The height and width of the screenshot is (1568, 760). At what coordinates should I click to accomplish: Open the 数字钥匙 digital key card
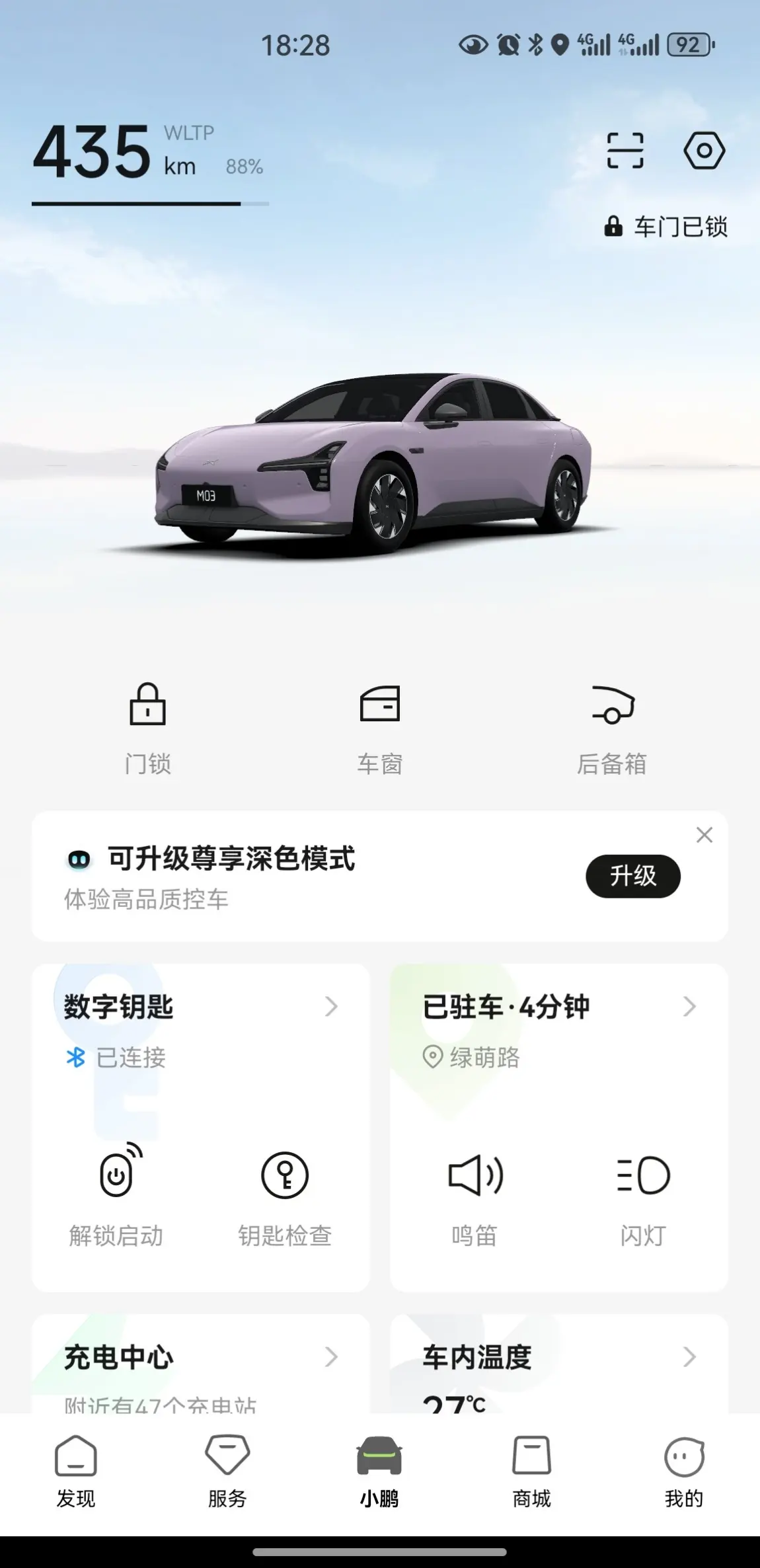click(x=198, y=1007)
